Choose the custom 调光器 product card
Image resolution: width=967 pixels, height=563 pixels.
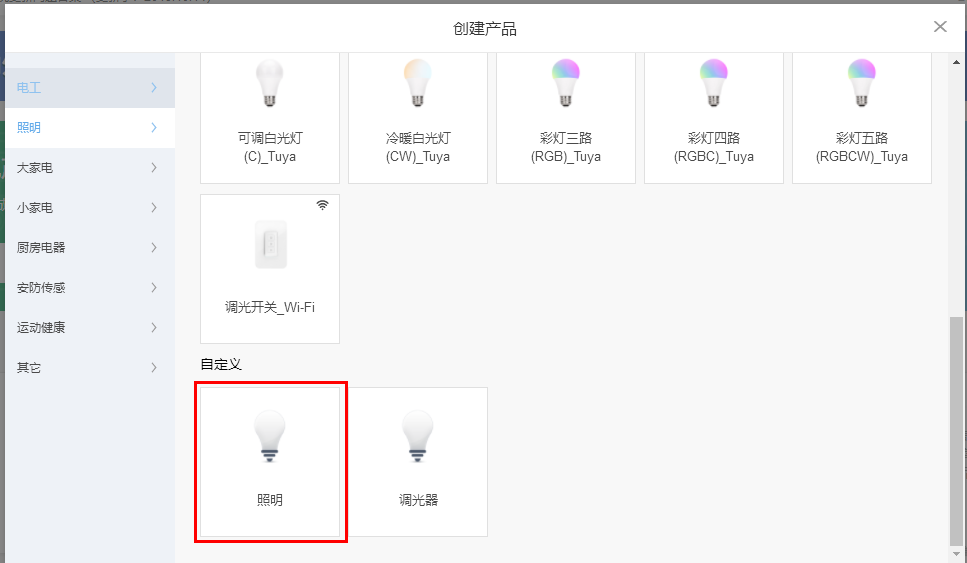(x=418, y=461)
